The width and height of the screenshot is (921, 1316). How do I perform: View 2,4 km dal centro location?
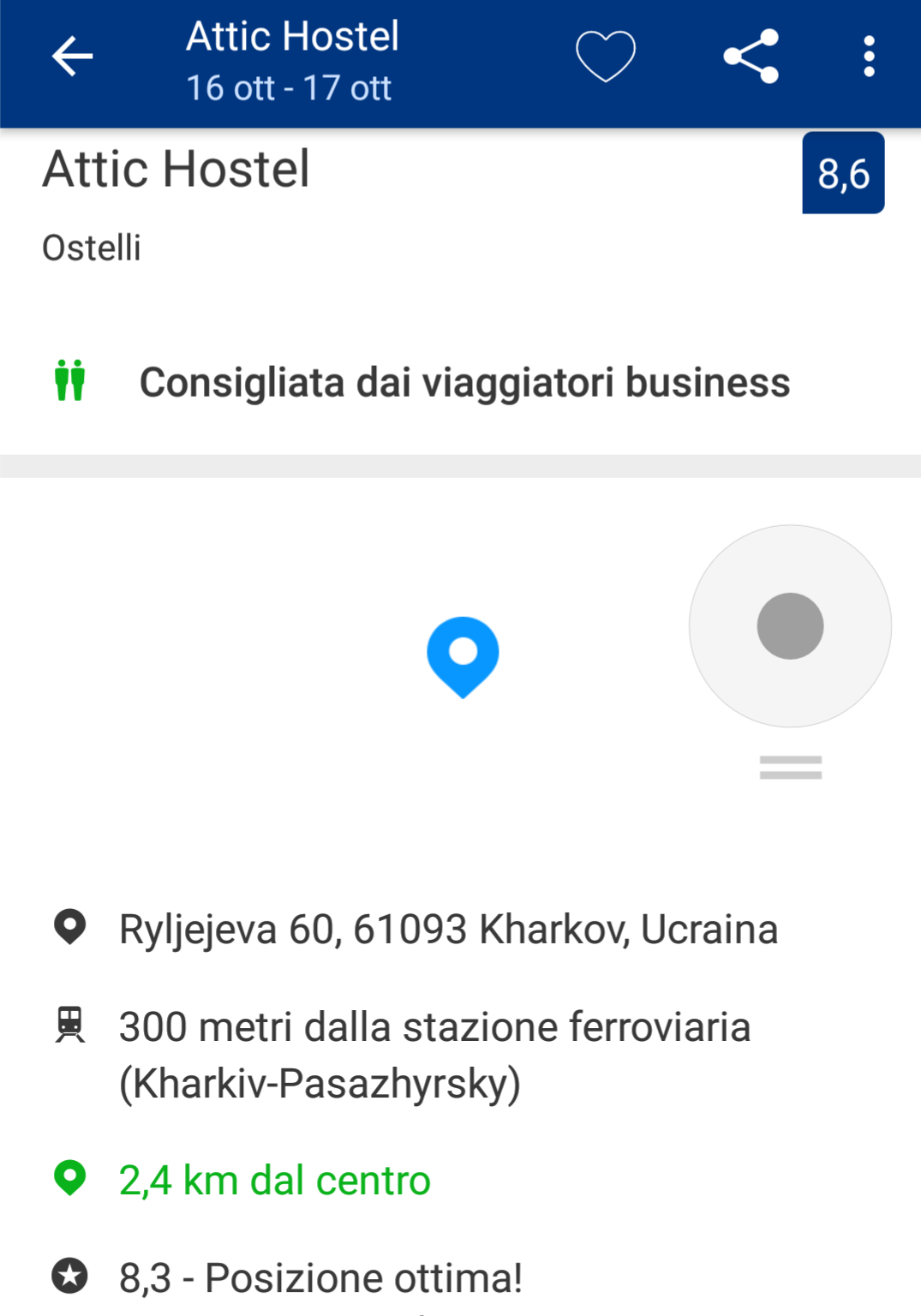coord(274,1180)
